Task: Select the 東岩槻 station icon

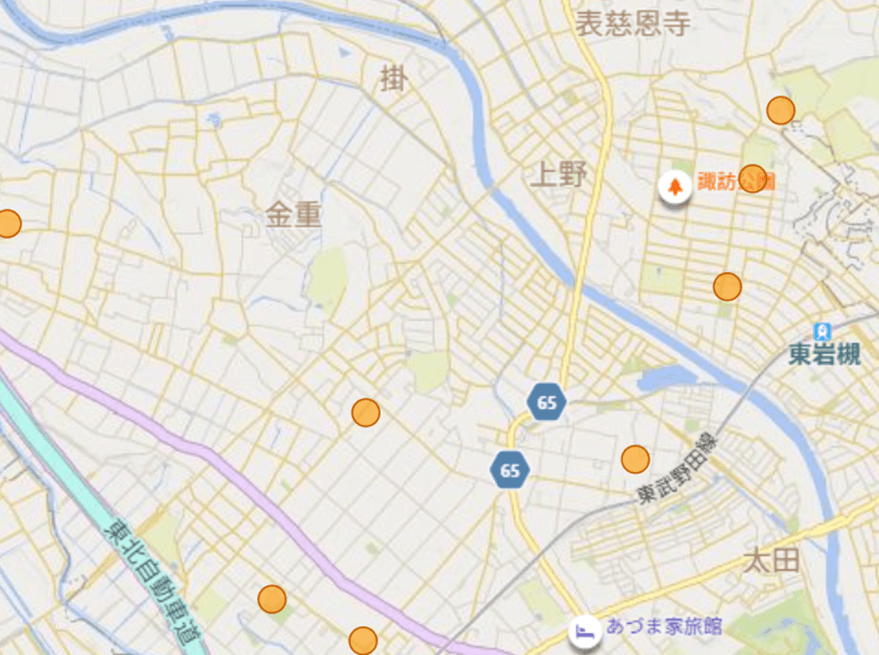Action: 822,332
